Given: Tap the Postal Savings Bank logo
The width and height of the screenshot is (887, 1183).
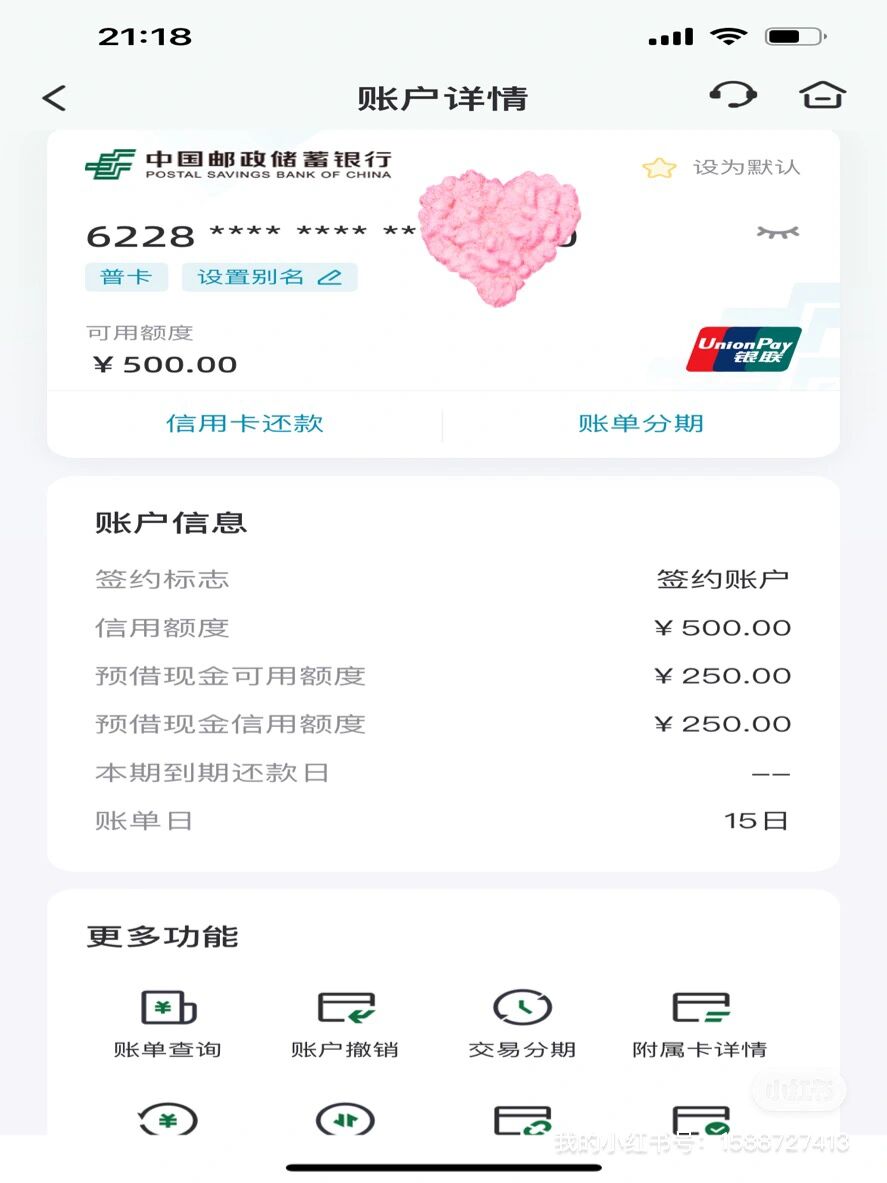Looking at the screenshot, I should [x=235, y=163].
